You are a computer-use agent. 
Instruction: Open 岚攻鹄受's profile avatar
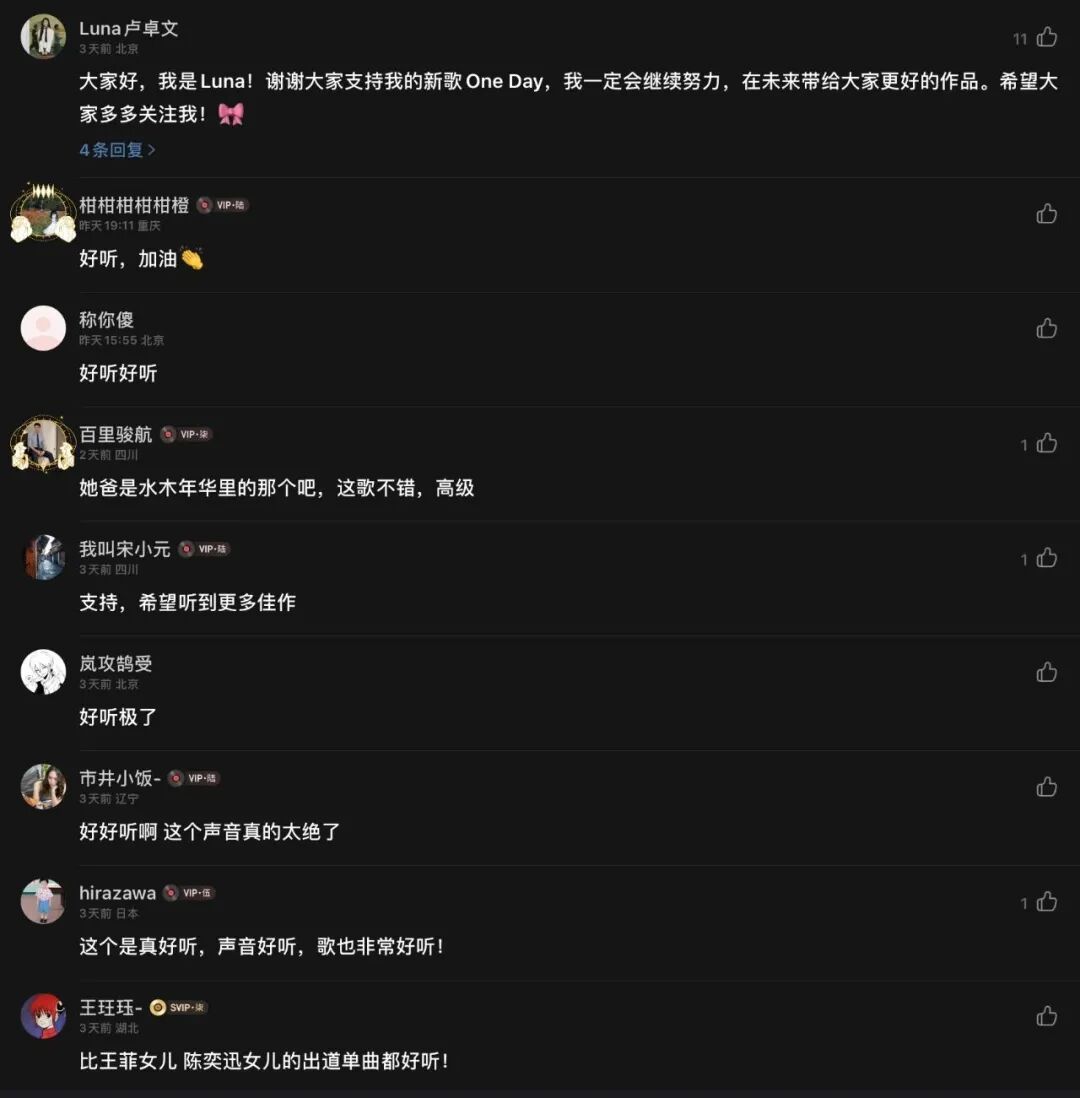point(43,672)
